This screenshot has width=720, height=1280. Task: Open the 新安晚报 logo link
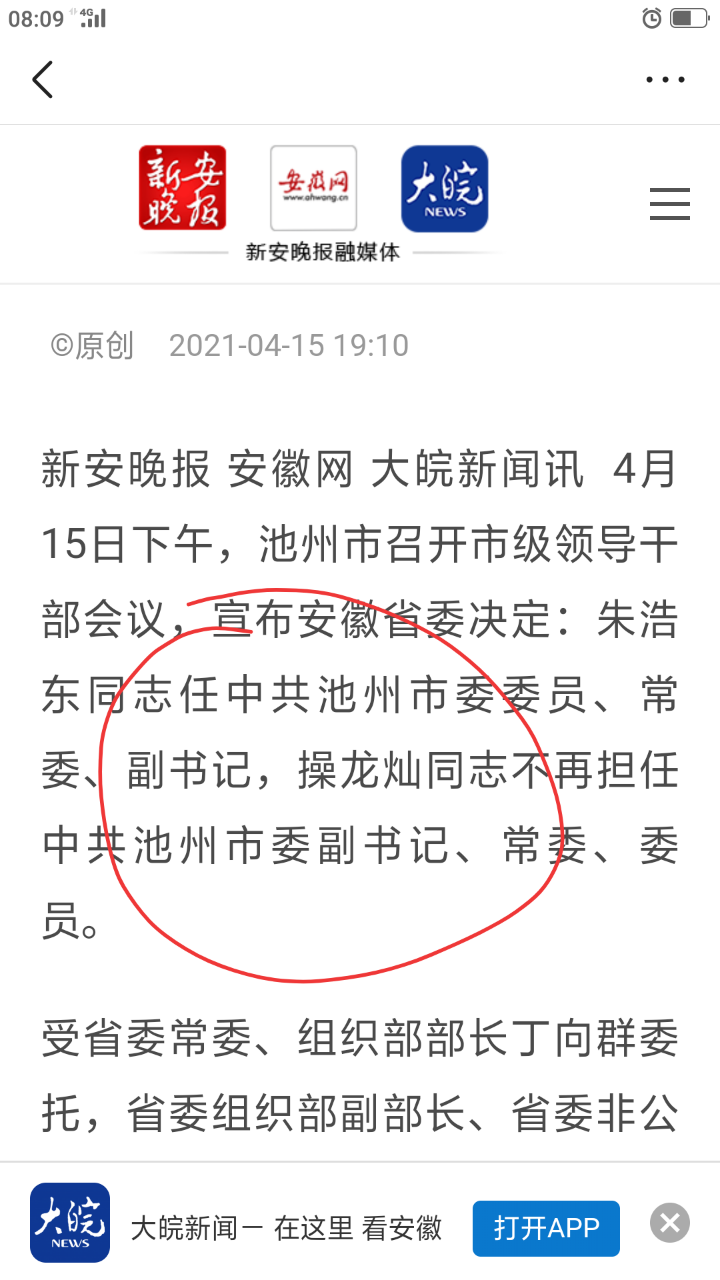(x=183, y=188)
